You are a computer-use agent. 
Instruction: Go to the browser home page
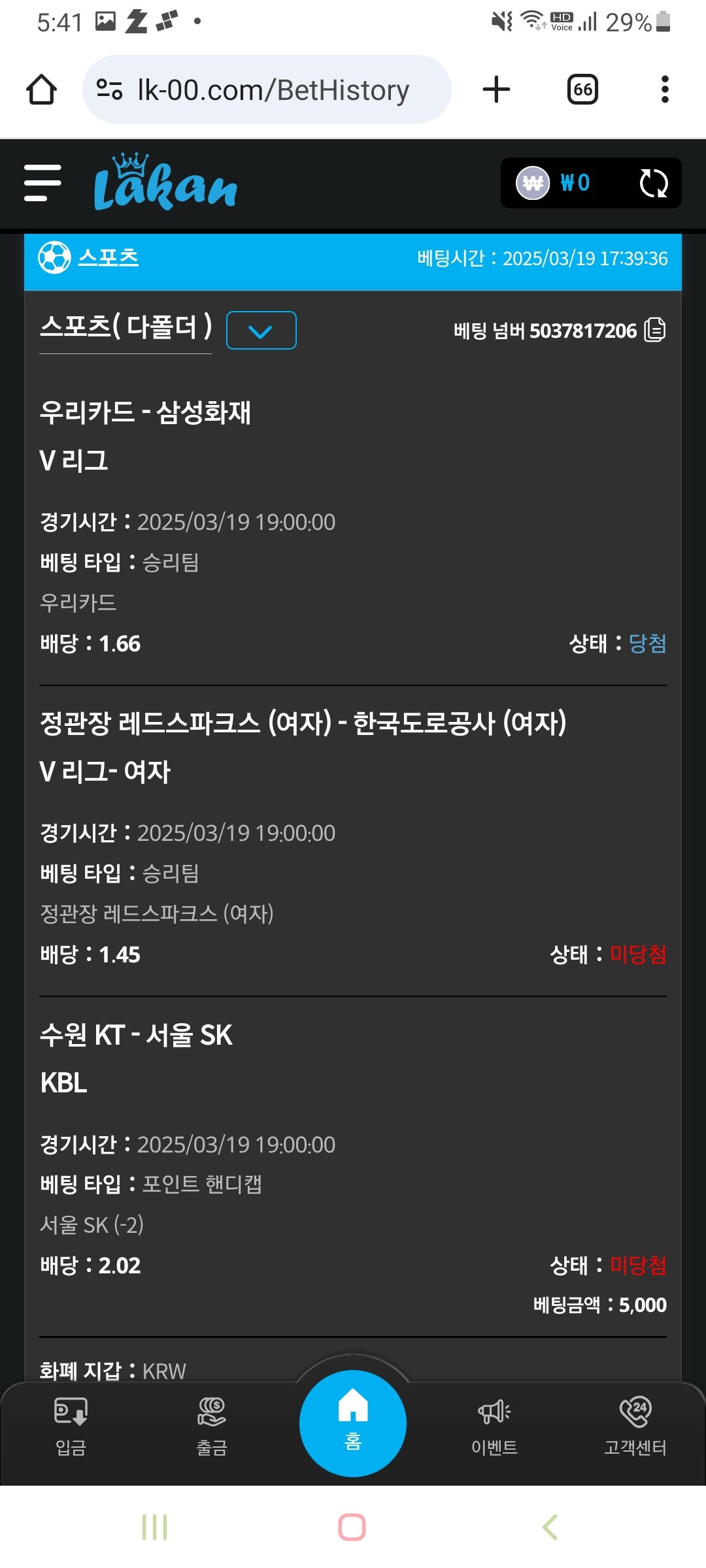pyautogui.click(x=41, y=90)
